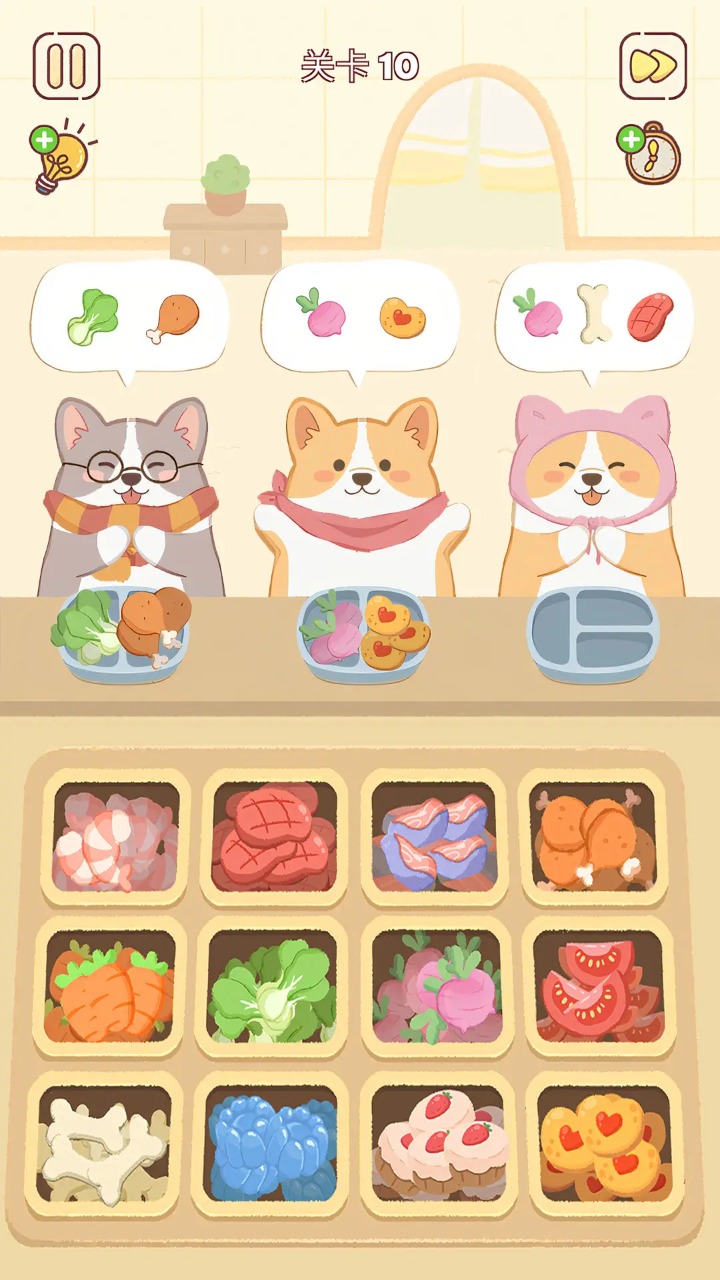Pause the game
The width and height of the screenshot is (720, 1280).
coord(67,66)
